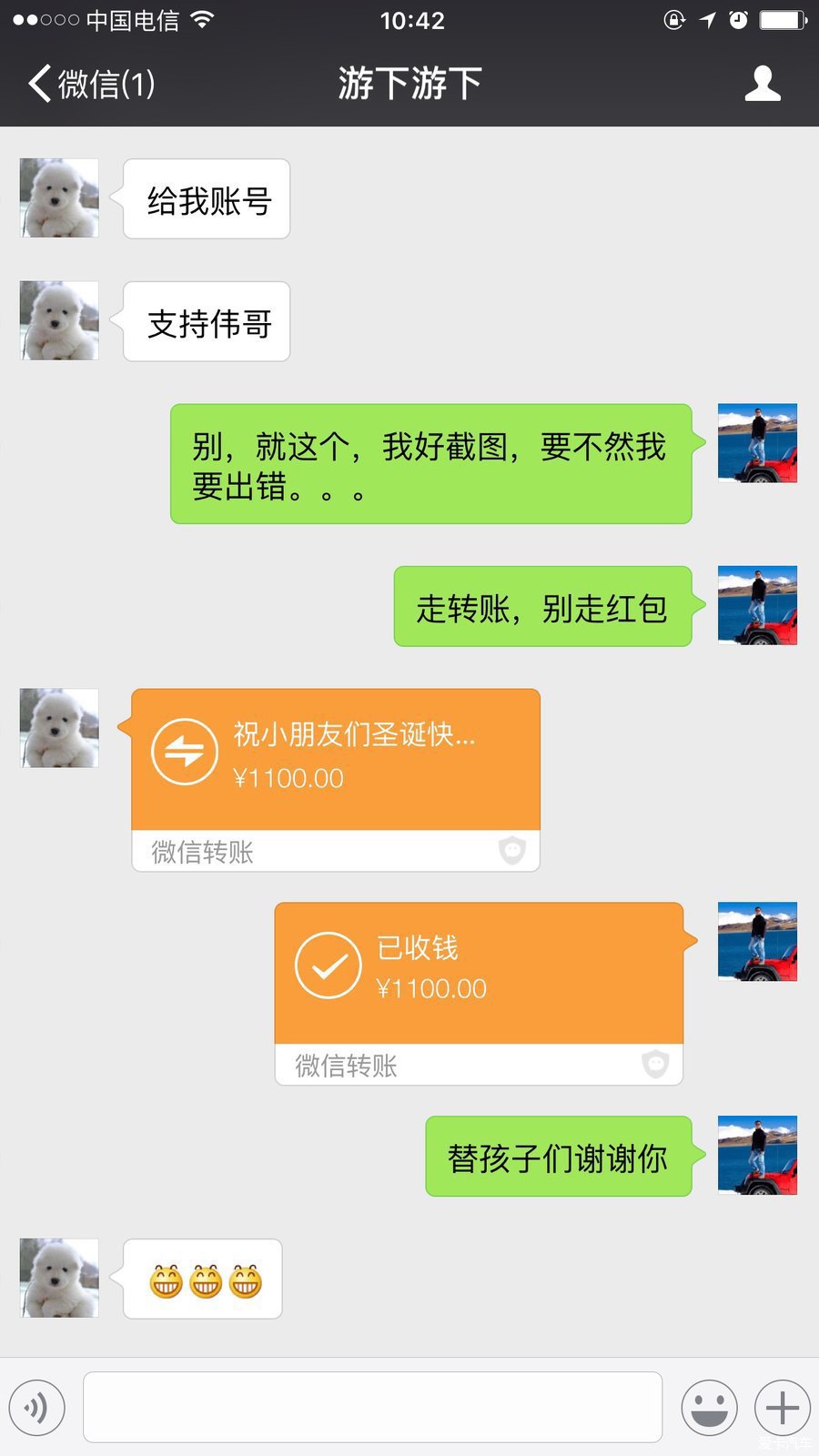The width and height of the screenshot is (819, 1456).
Task: View the dog avatar next to 给我账号
Action: [x=60, y=198]
